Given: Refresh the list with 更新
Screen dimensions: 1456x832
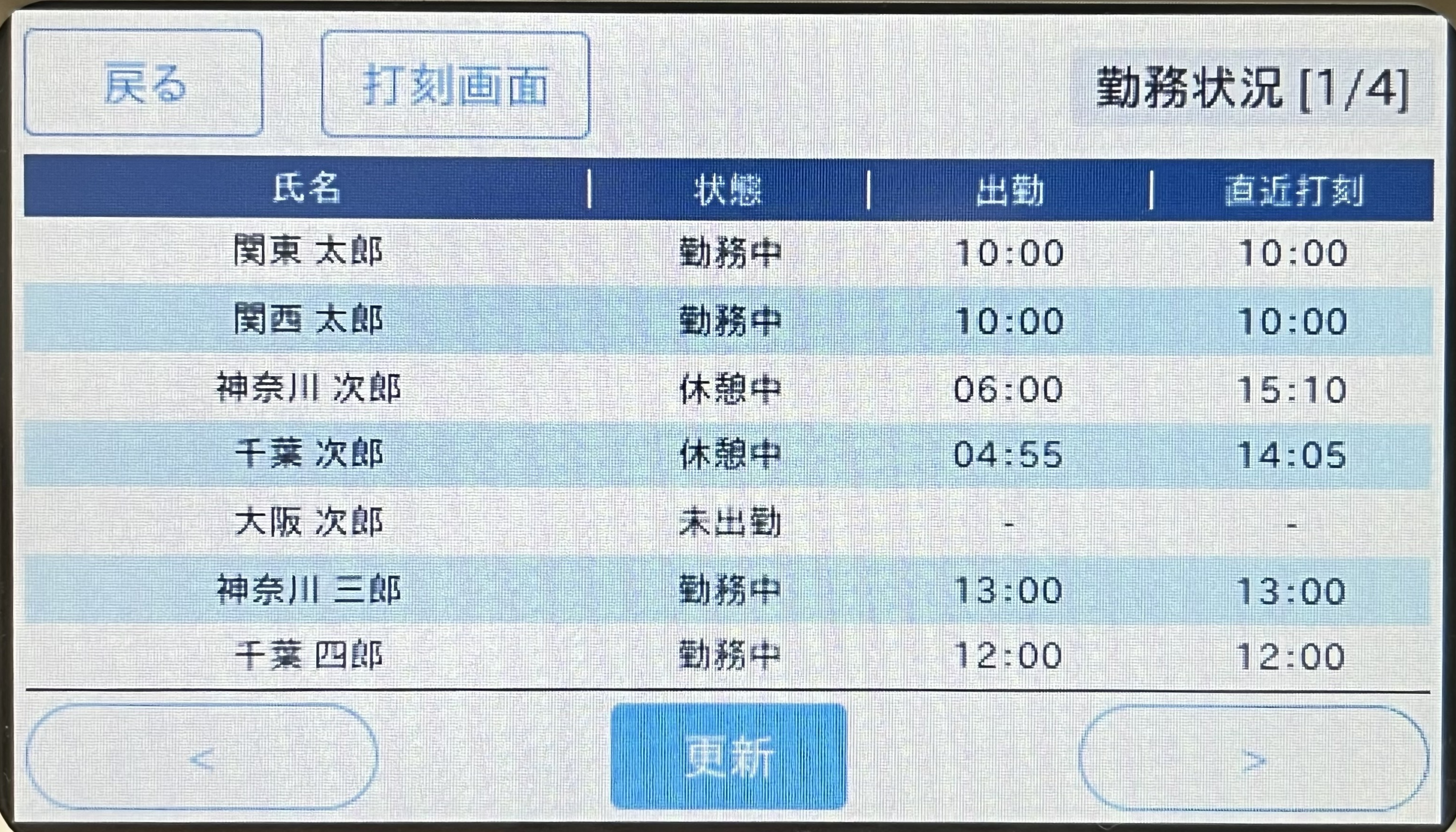Looking at the screenshot, I should [728, 756].
